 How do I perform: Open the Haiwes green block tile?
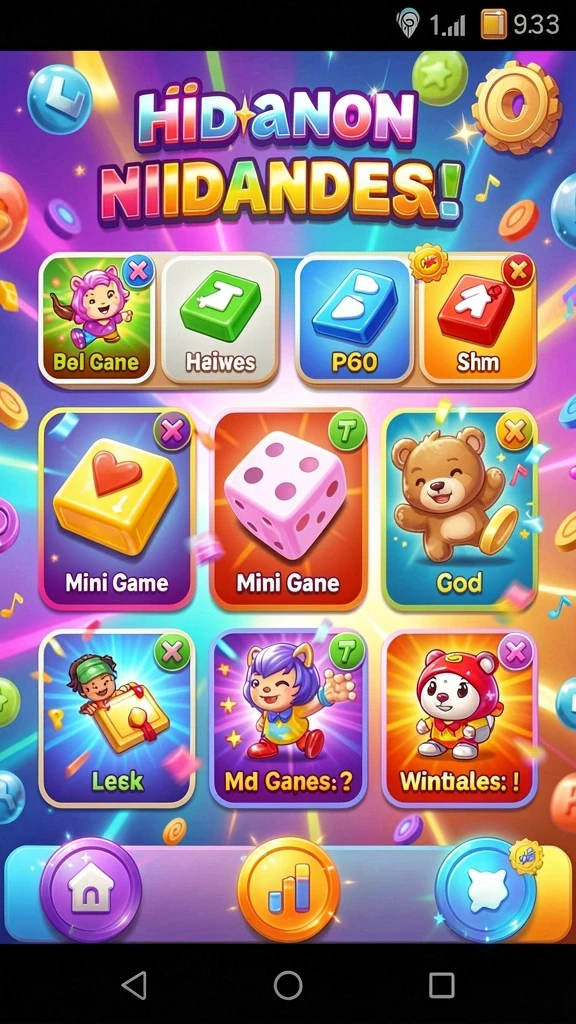pos(220,319)
